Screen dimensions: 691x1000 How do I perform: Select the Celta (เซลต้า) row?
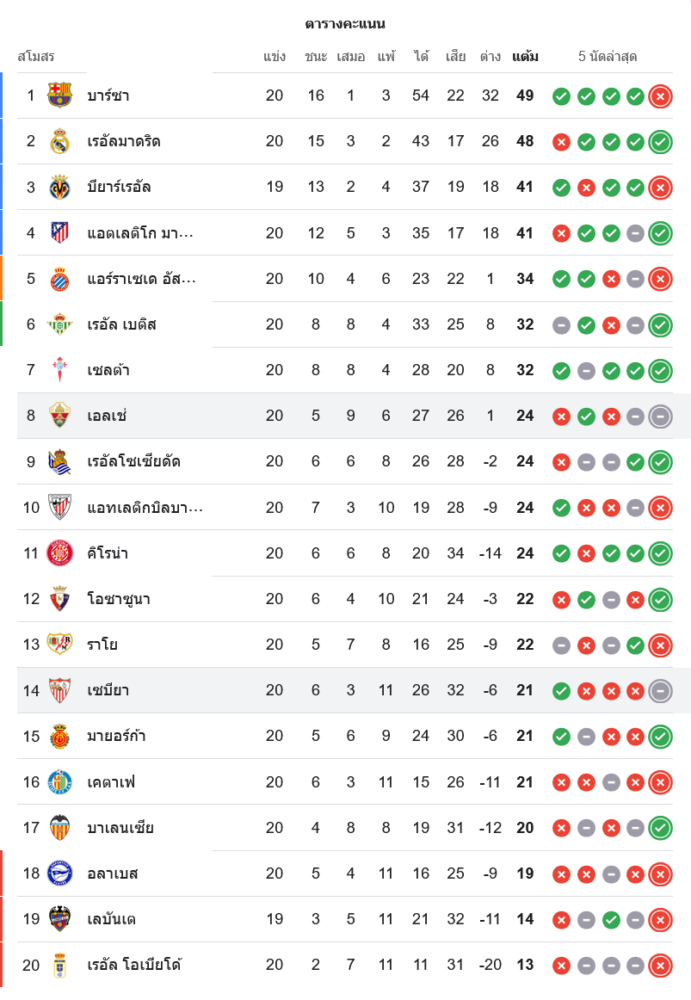pos(108,370)
